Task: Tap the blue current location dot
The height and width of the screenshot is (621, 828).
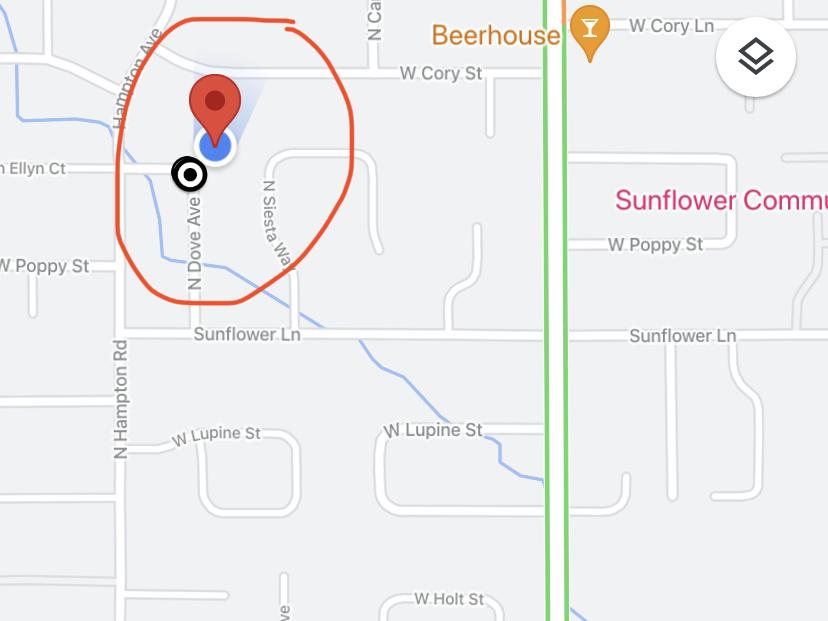Action: click(x=215, y=146)
